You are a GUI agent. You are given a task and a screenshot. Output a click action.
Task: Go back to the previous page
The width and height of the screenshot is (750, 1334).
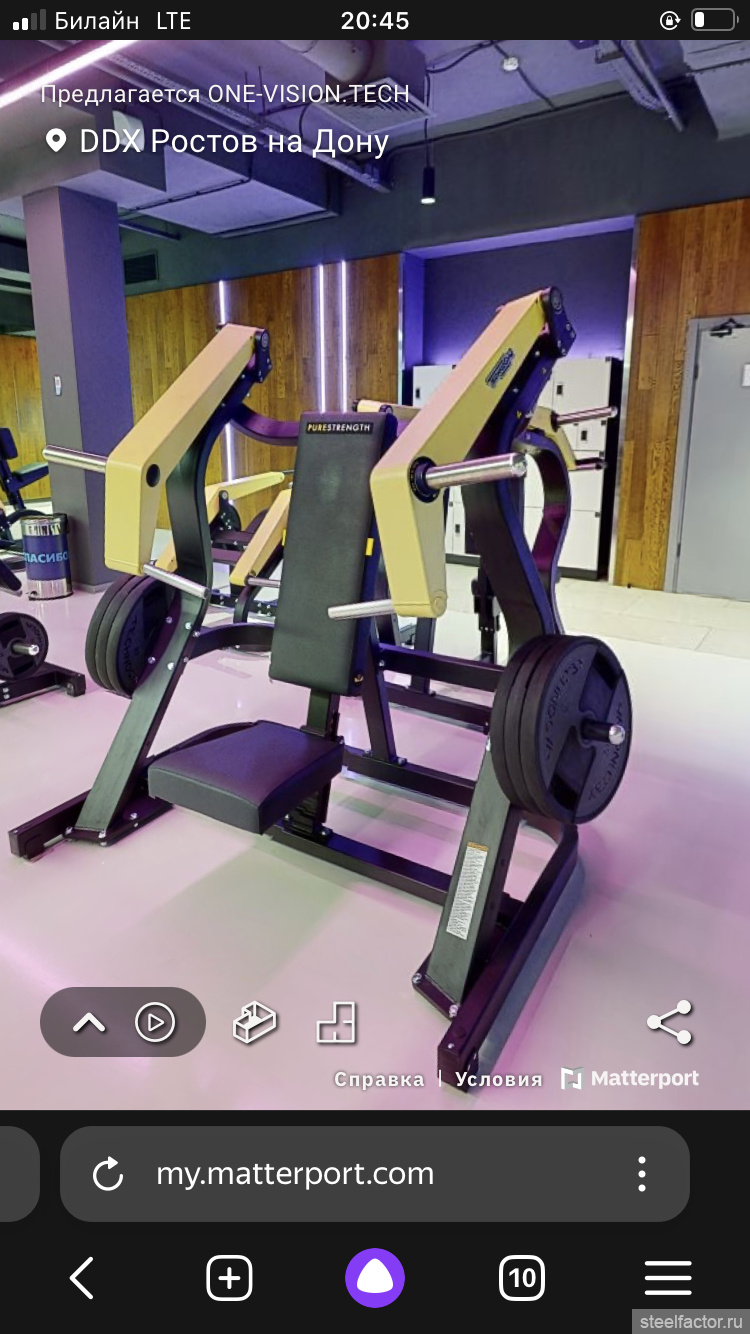pos(82,1278)
